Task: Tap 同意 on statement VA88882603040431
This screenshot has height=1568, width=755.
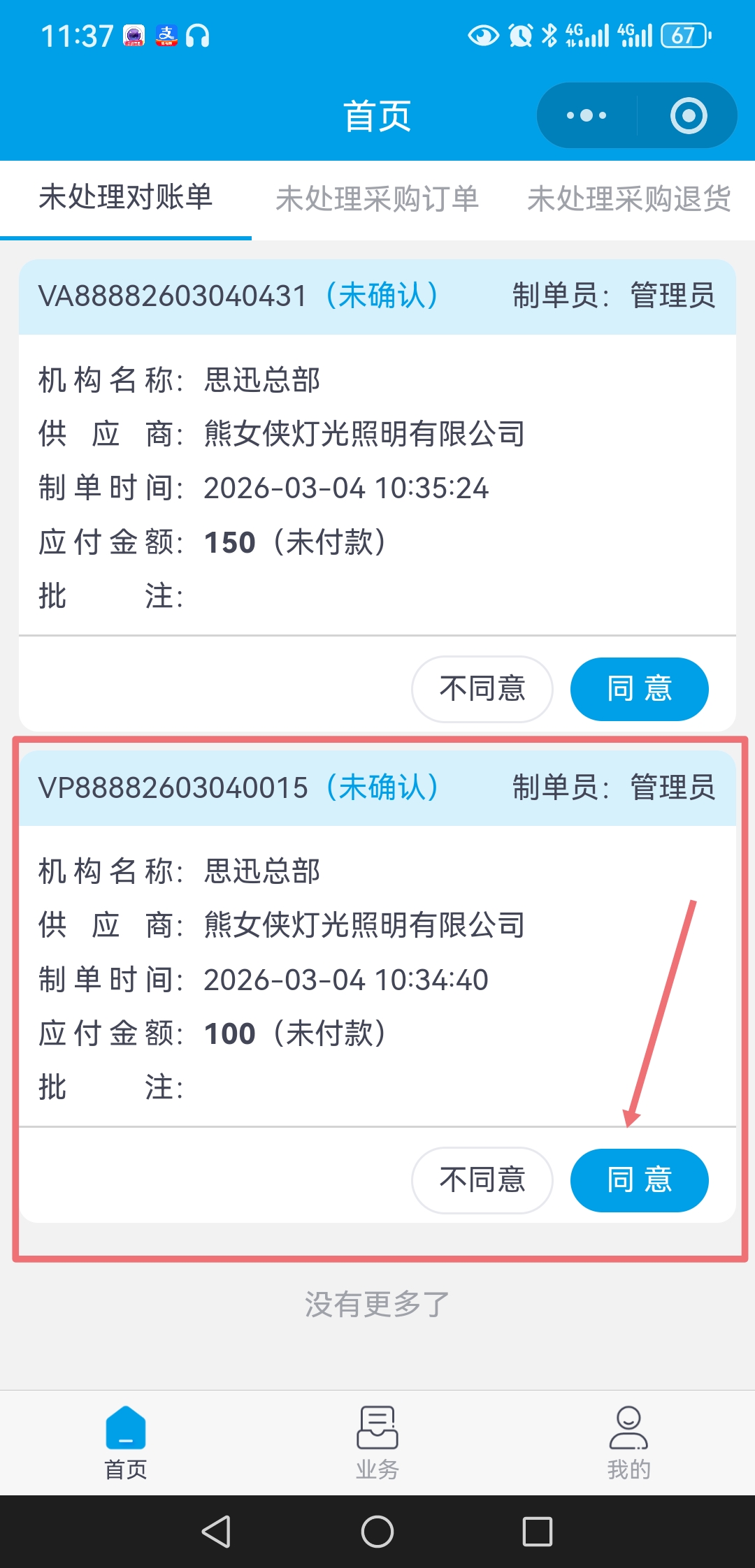Action: point(639,689)
